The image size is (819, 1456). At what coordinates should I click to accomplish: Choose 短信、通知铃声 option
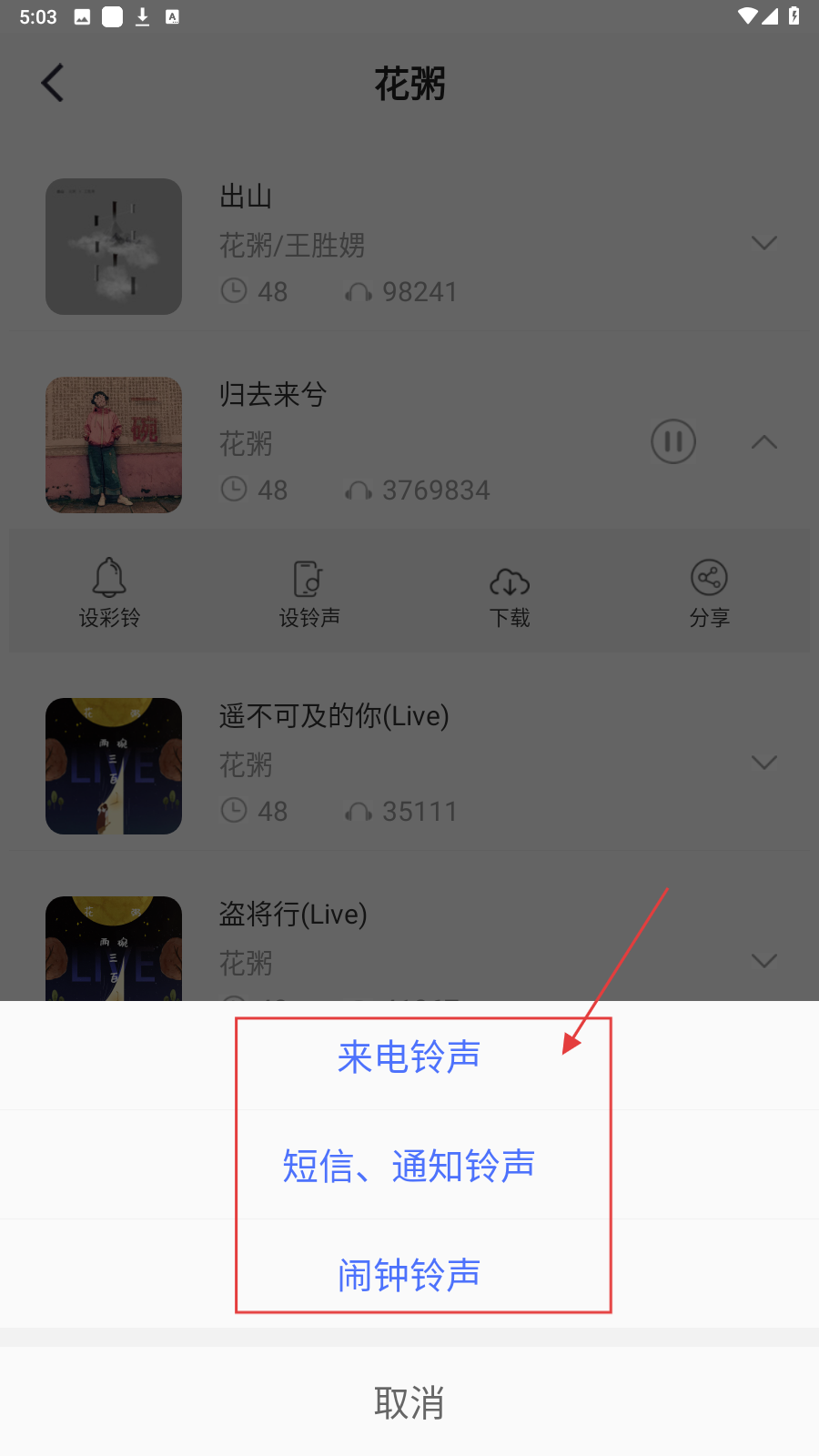click(x=409, y=1166)
